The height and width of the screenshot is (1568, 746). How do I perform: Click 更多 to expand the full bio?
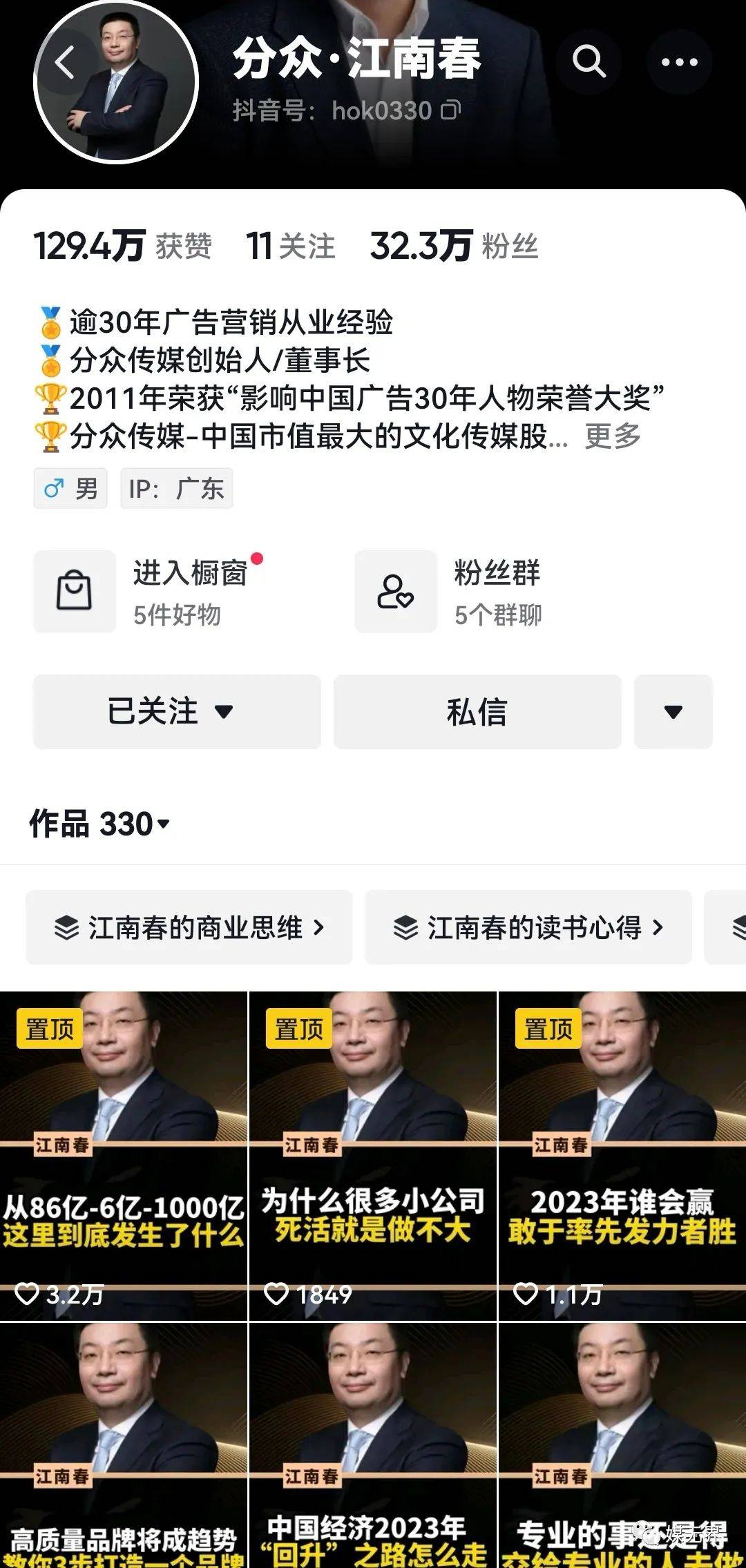[x=613, y=436]
